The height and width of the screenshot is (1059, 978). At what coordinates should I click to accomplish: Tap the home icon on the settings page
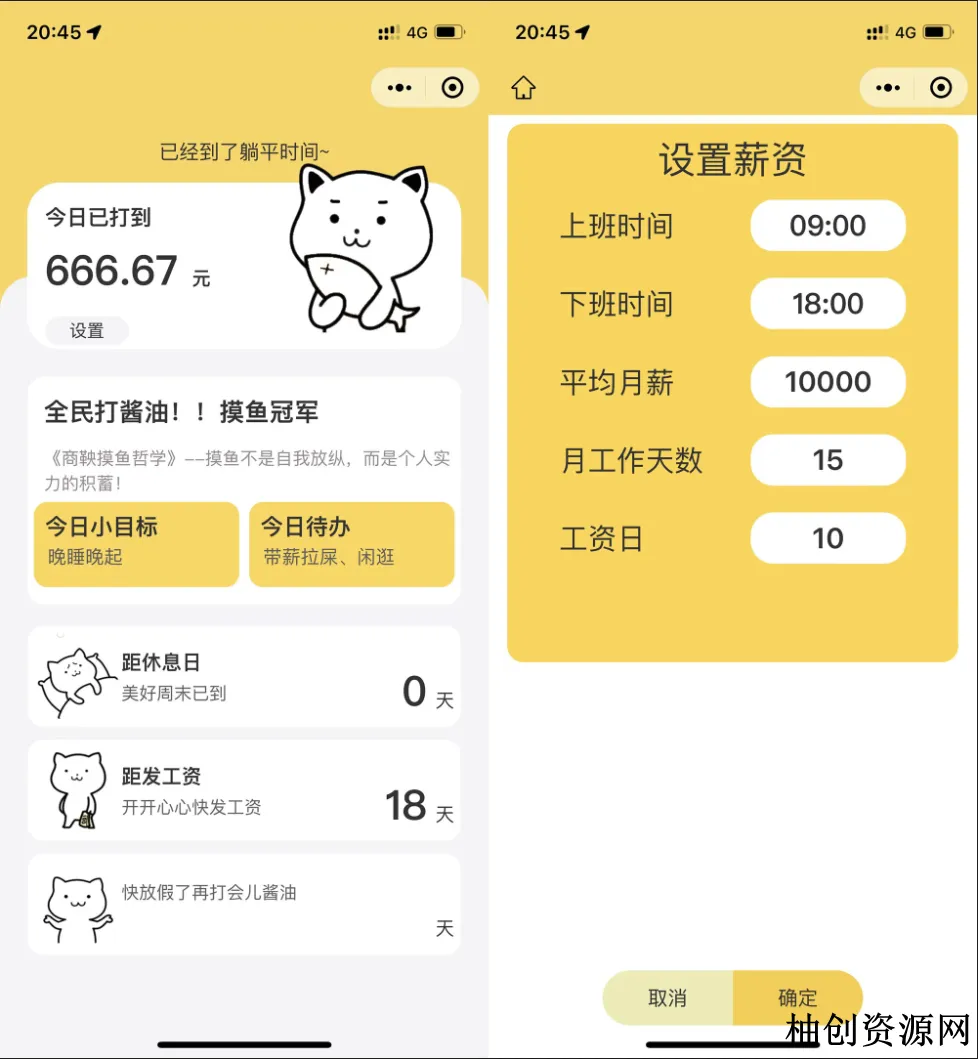(523, 88)
